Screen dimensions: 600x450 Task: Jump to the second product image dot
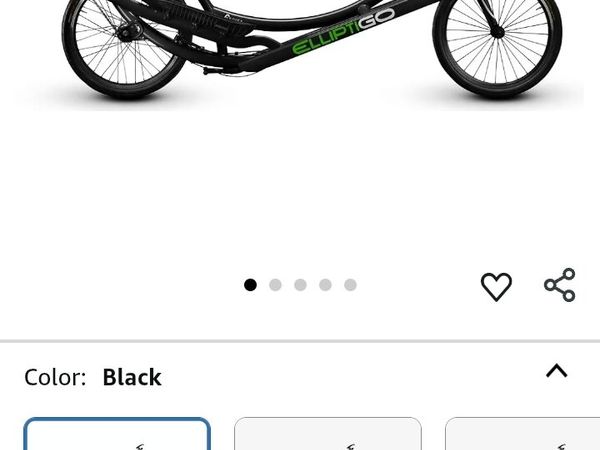[x=275, y=285]
